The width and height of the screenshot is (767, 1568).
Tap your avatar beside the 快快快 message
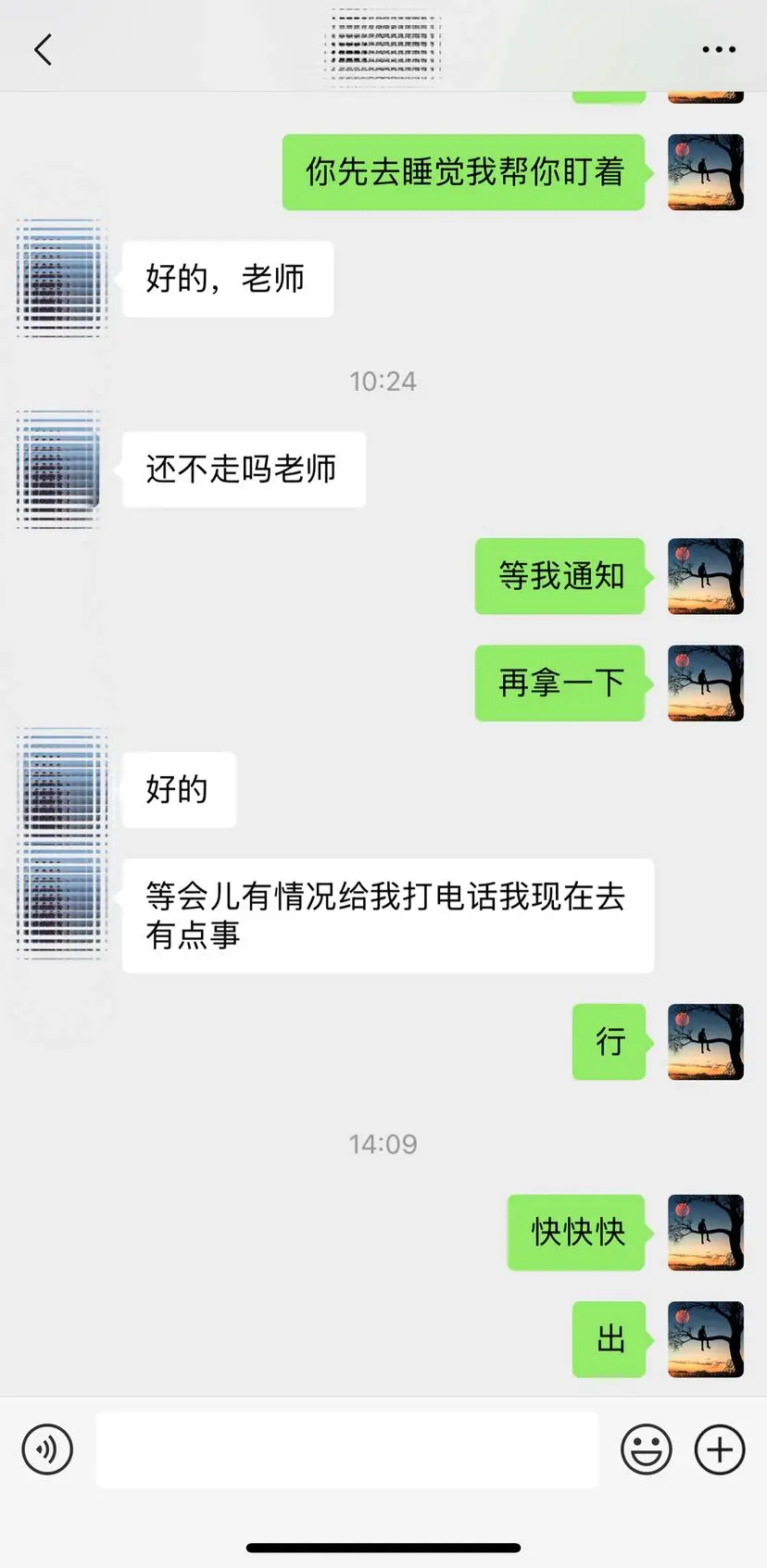[706, 1233]
